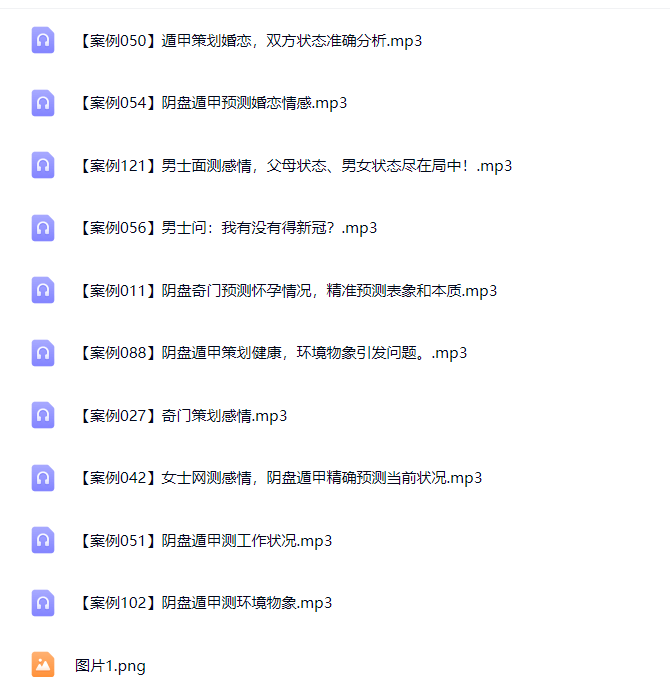Viewport: 670px width, 677px height.
Task: Open 案例088 阴盘遁甲策划健康 mp3
Action: point(271,353)
